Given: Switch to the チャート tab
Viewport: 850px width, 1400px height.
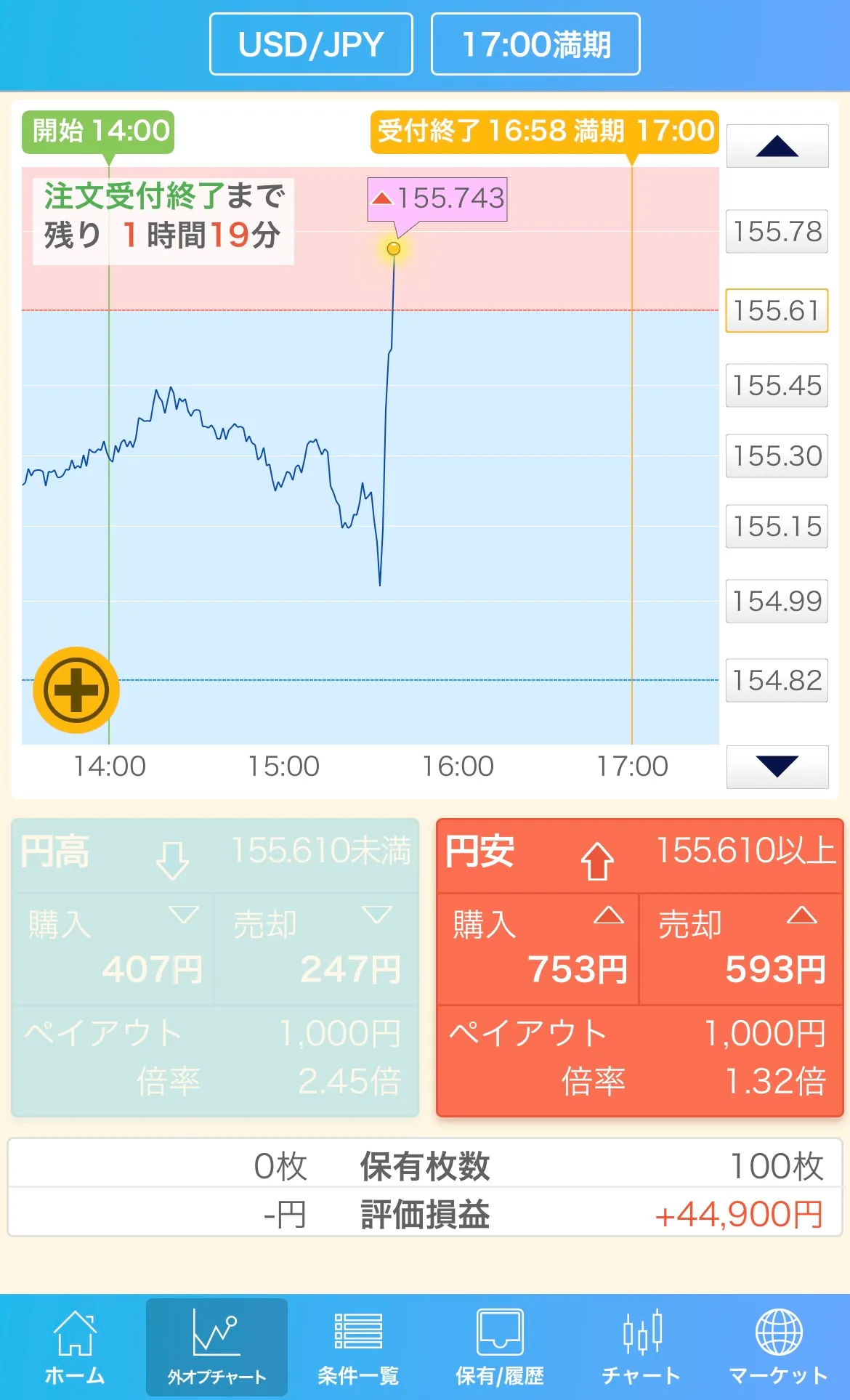Looking at the screenshot, I should tap(641, 1346).
